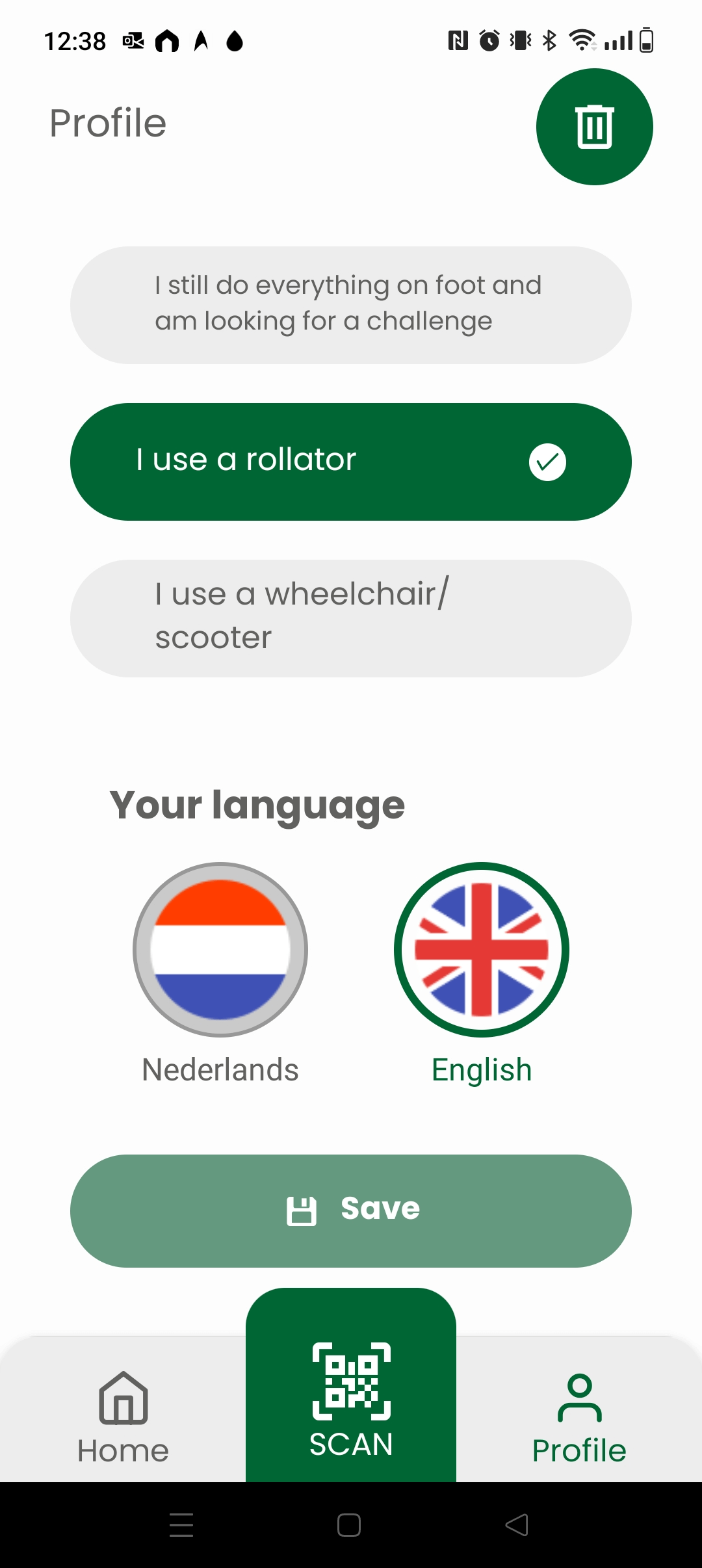Screen dimensions: 702x1568
Task: Select English as your language
Action: point(482,973)
